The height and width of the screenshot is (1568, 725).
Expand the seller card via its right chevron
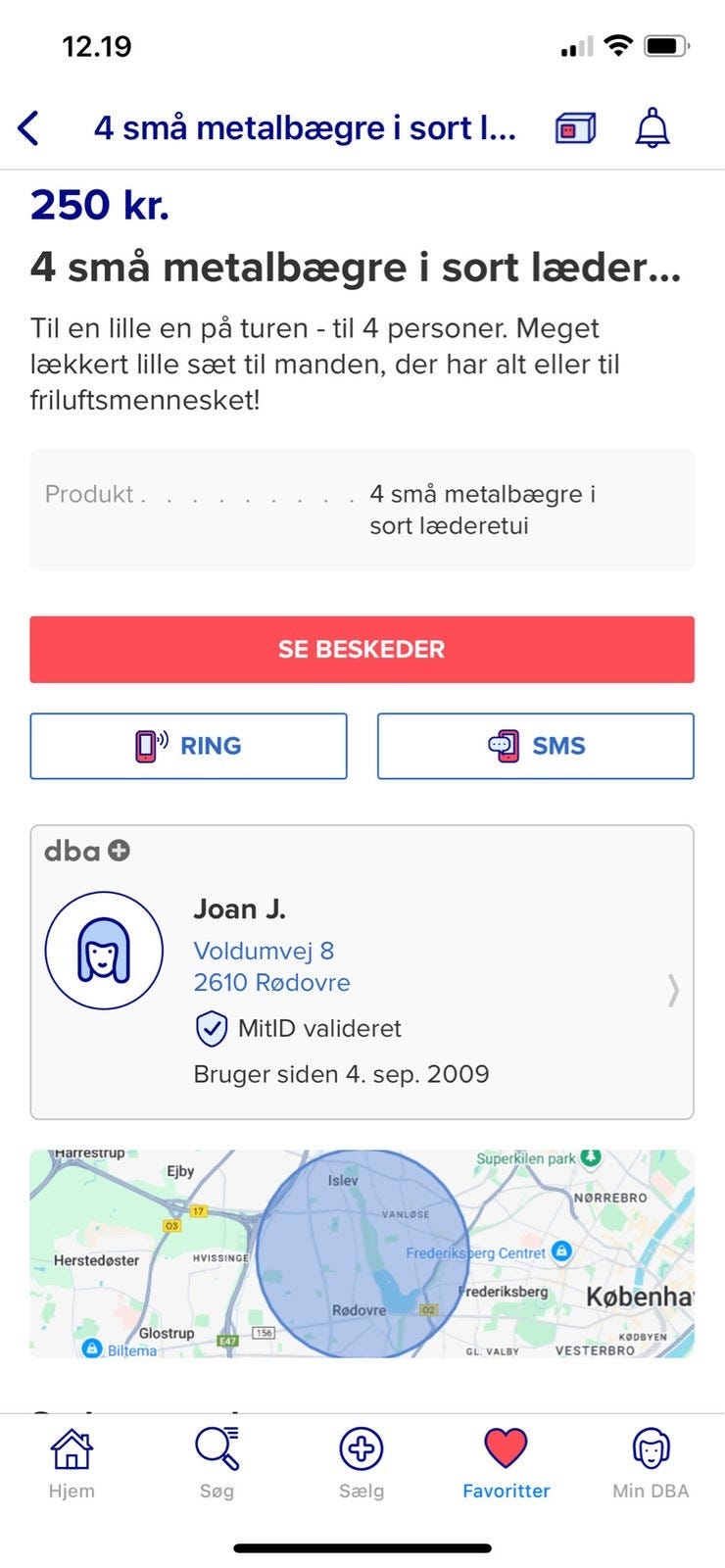[674, 991]
